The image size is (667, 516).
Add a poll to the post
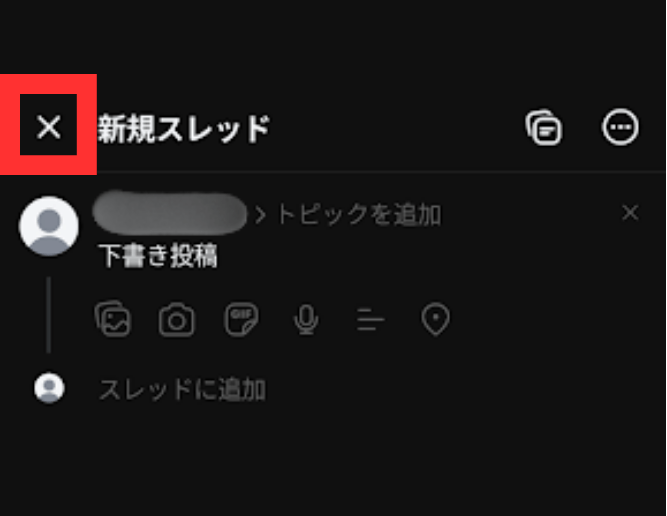coord(370,320)
